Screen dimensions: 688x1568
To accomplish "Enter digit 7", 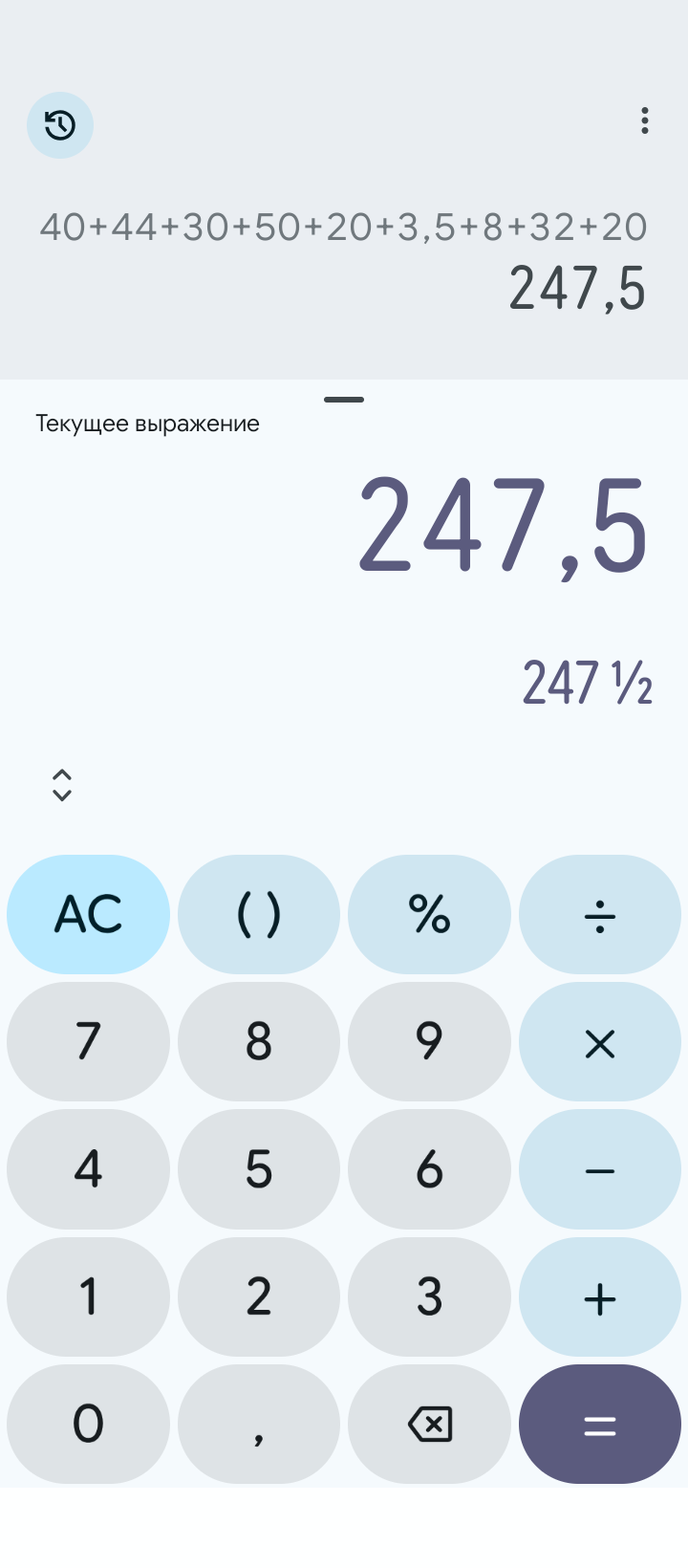I will coord(88,1042).
